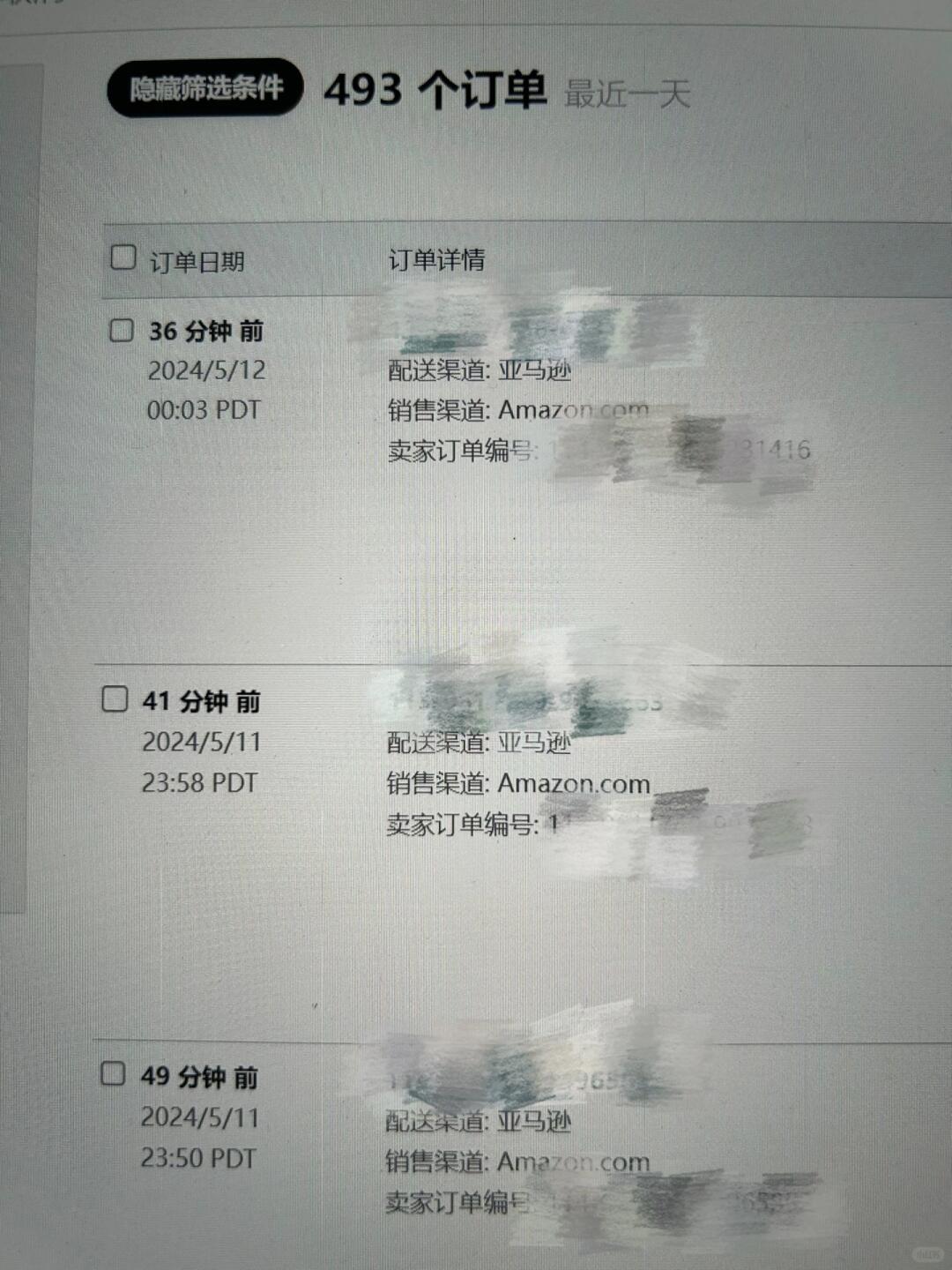Image resolution: width=952 pixels, height=1270 pixels.
Task: Check the order from 41 分钟 前
Action: click(x=115, y=698)
